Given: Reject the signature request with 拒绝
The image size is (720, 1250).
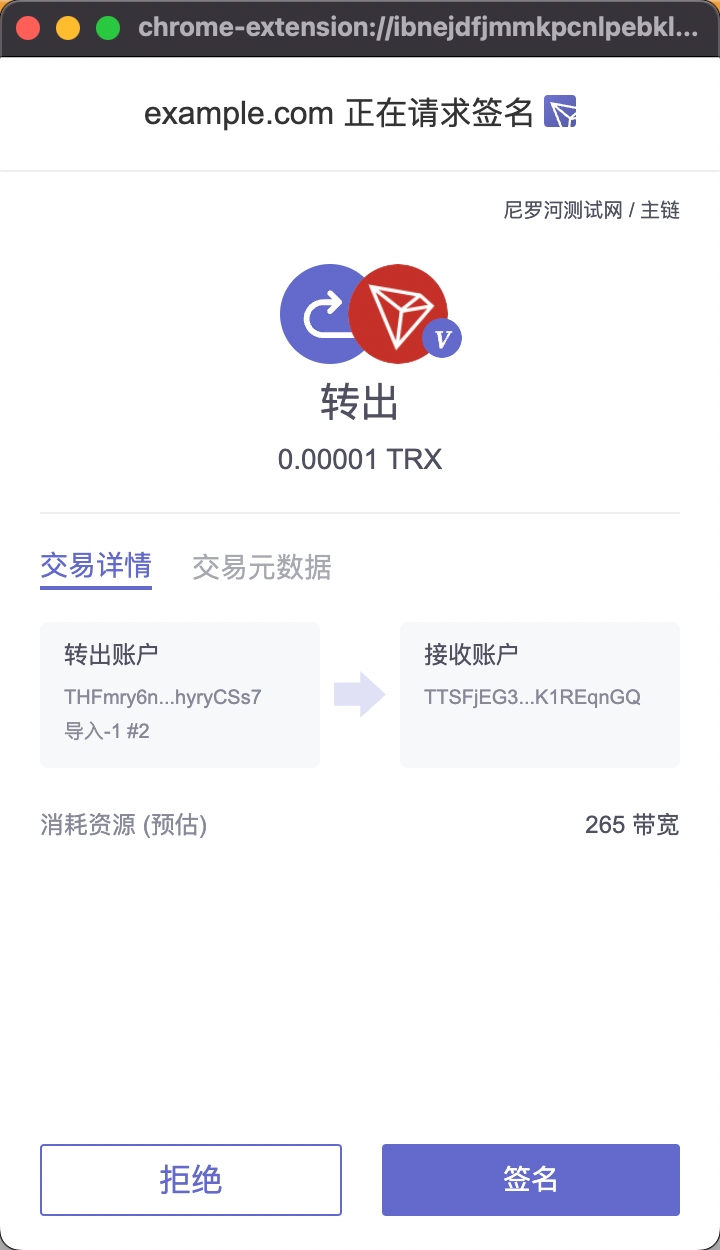Looking at the screenshot, I should [191, 1180].
